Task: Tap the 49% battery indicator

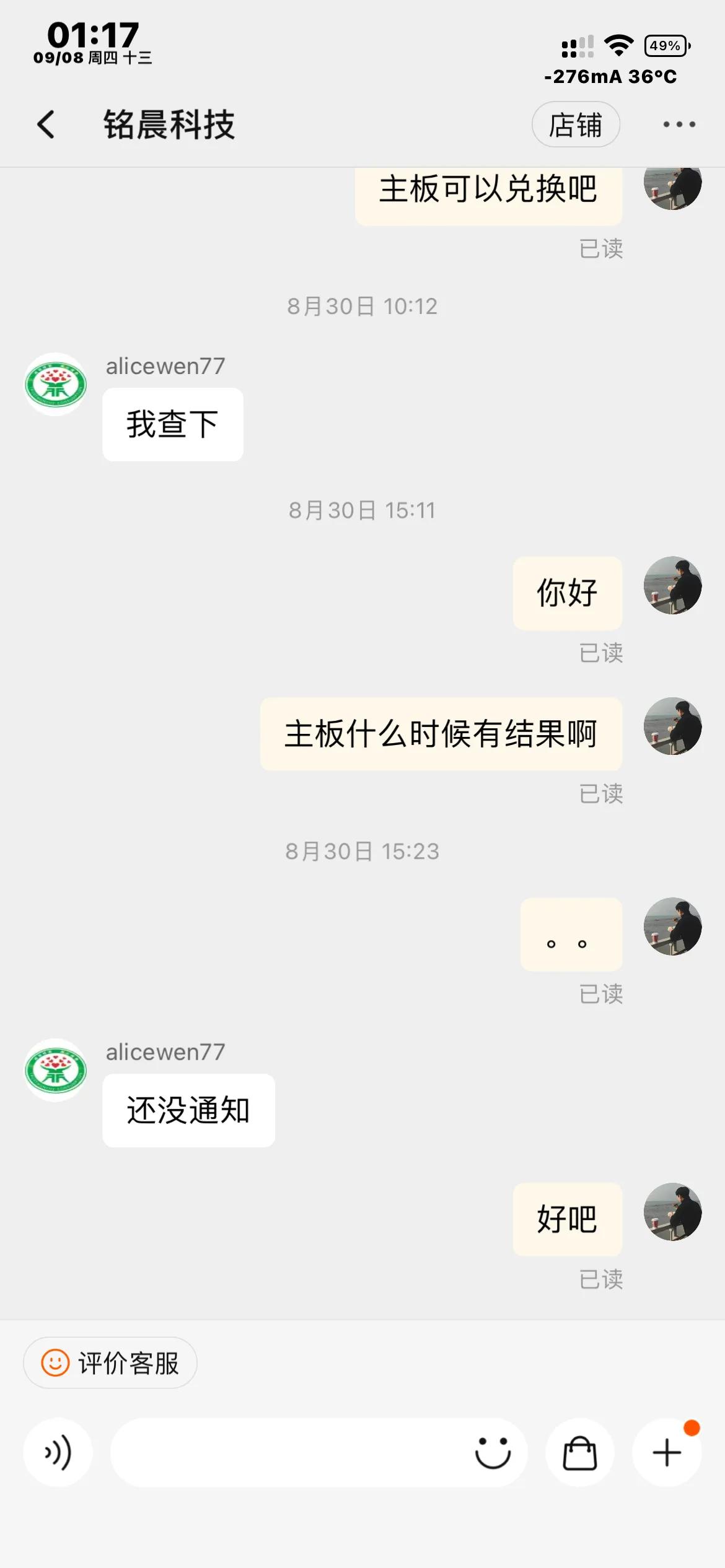Action: (664, 45)
